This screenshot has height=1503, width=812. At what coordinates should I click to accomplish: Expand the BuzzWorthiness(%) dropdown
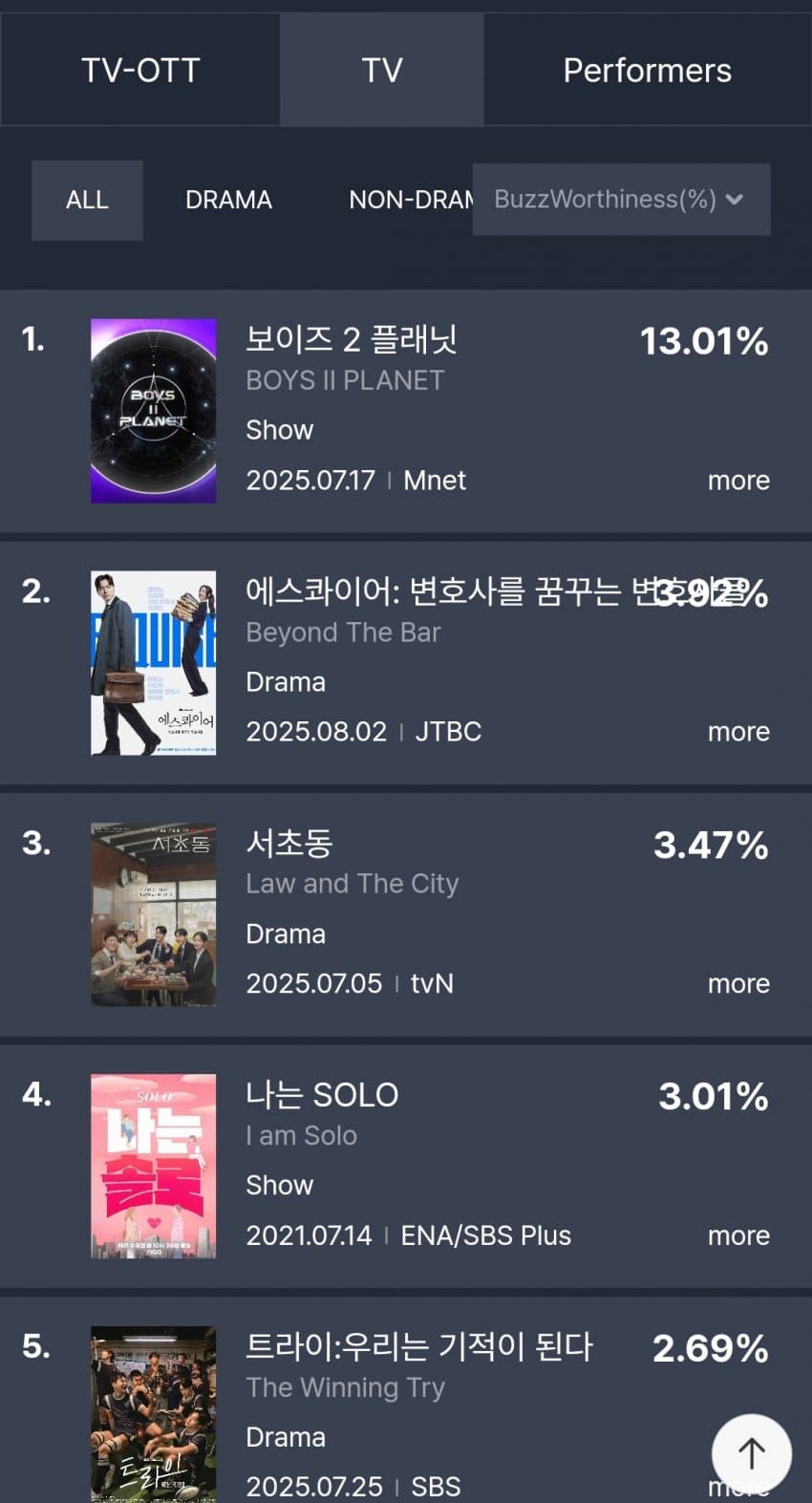[621, 200]
